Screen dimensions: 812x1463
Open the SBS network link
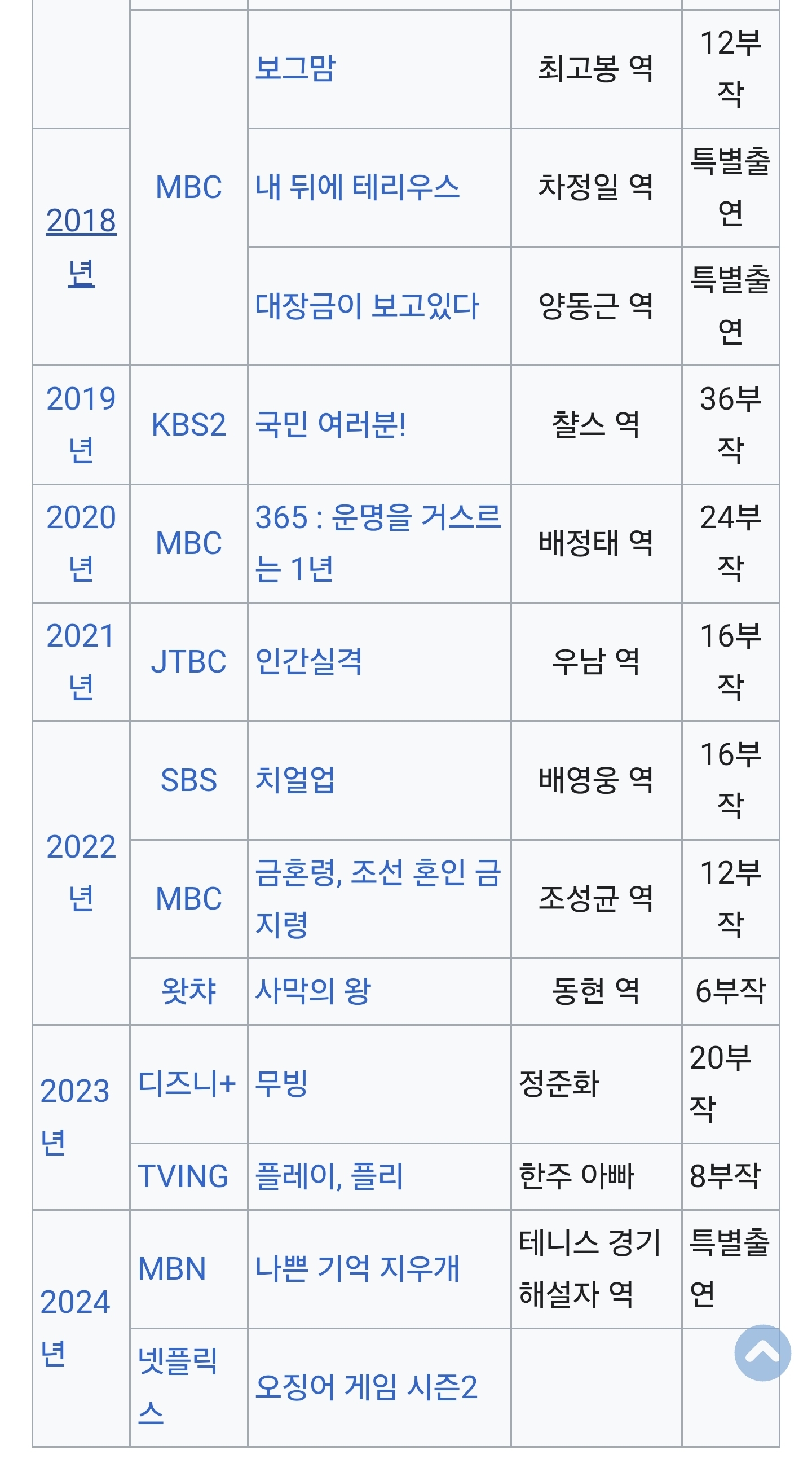(188, 780)
